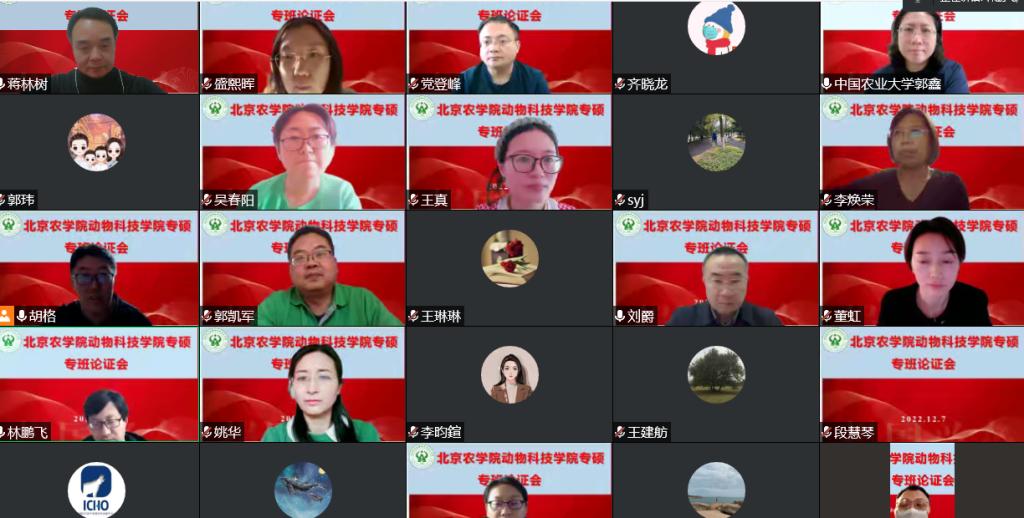Tap 林鹏飞's video tile
Screen dimensions: 1024x518
[99, 385]
